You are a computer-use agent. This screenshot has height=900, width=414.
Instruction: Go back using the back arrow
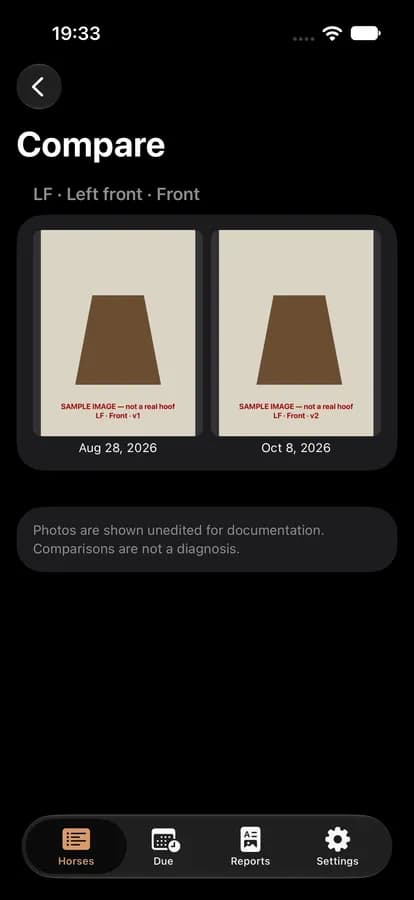click(x=39, y=87)
